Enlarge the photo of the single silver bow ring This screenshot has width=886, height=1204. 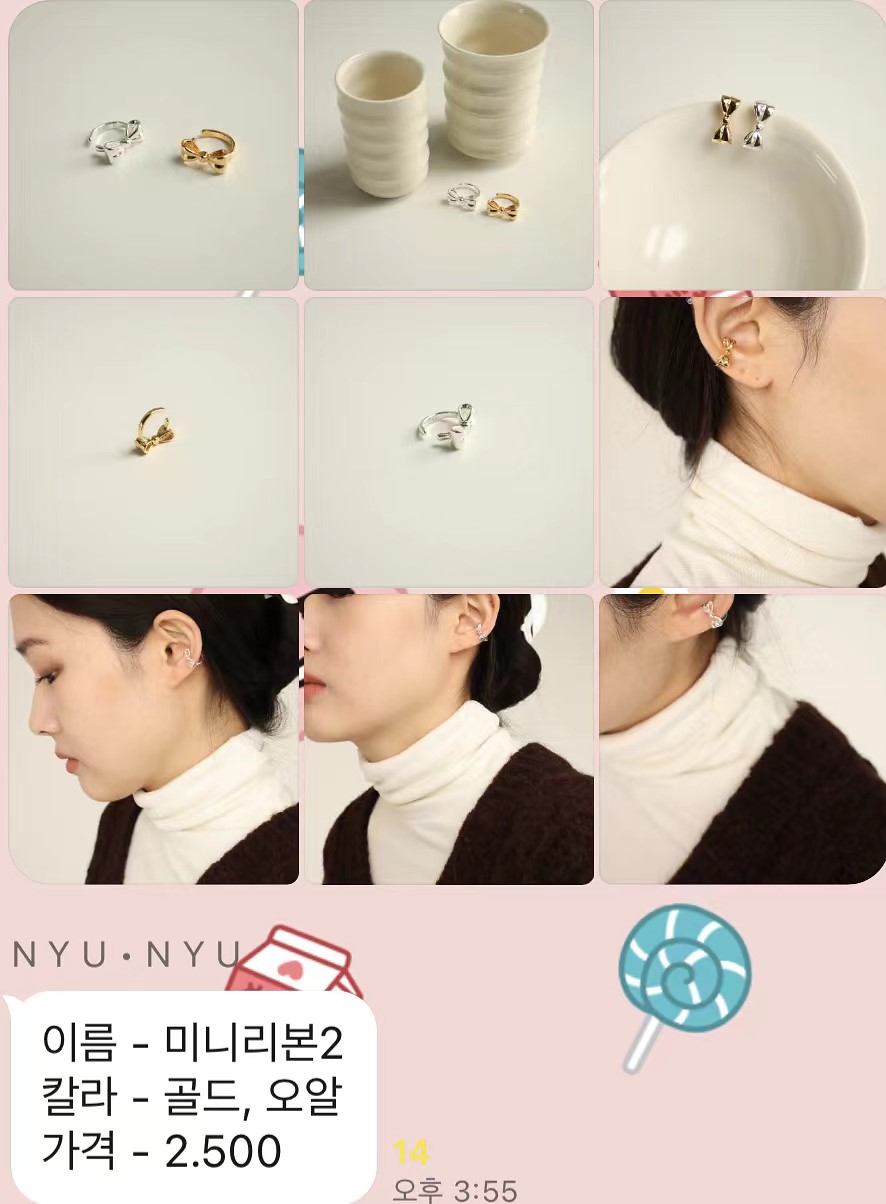(x=448, y=441)
